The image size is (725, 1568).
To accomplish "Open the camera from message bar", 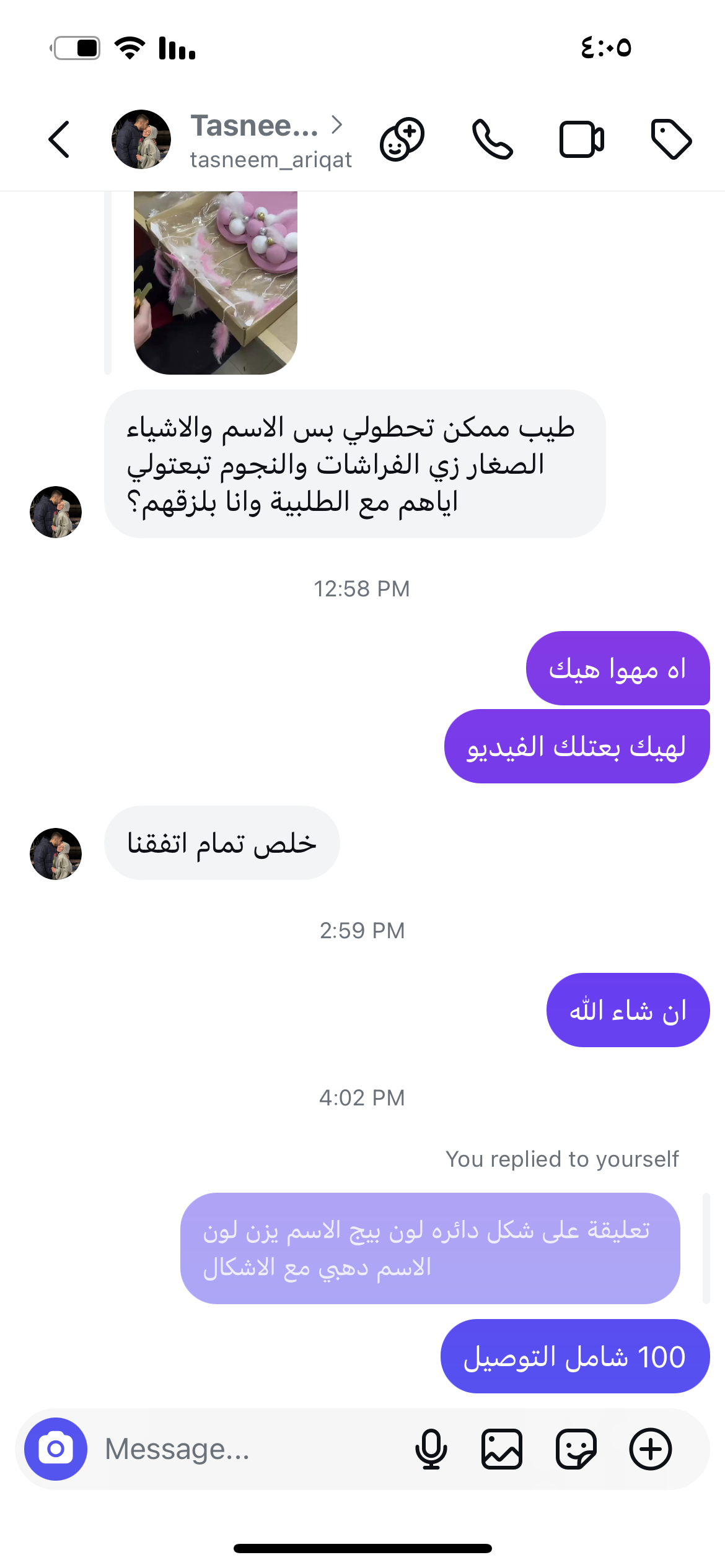I will (56, 1448).
